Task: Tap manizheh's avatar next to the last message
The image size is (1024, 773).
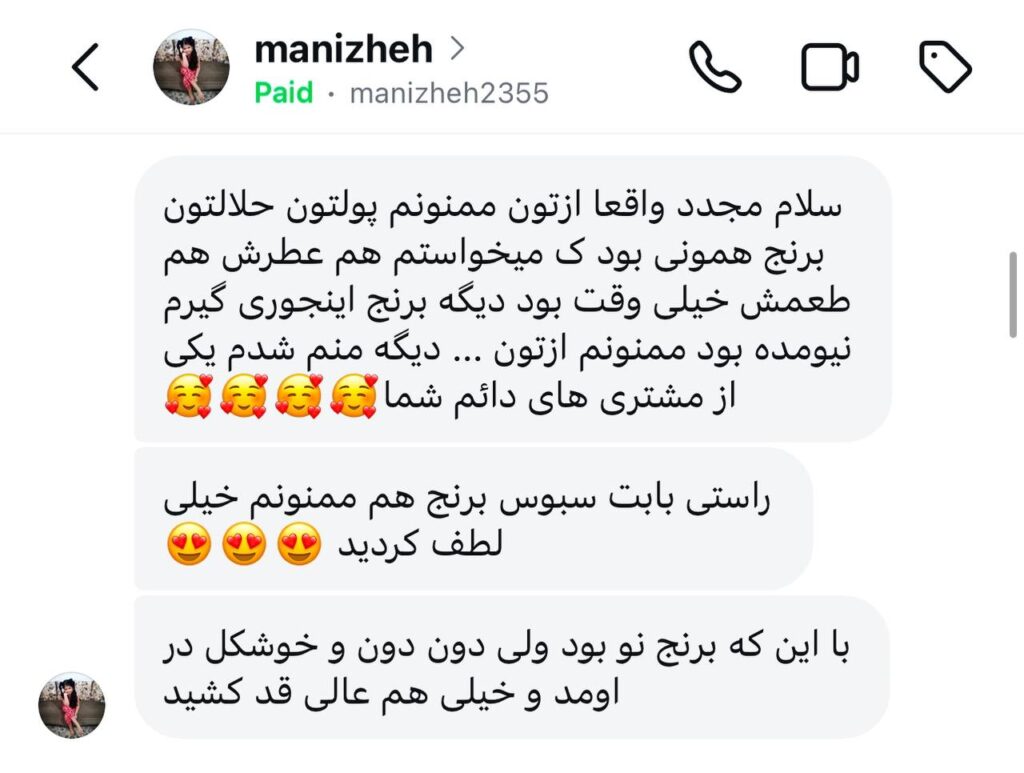Action: 72,705
